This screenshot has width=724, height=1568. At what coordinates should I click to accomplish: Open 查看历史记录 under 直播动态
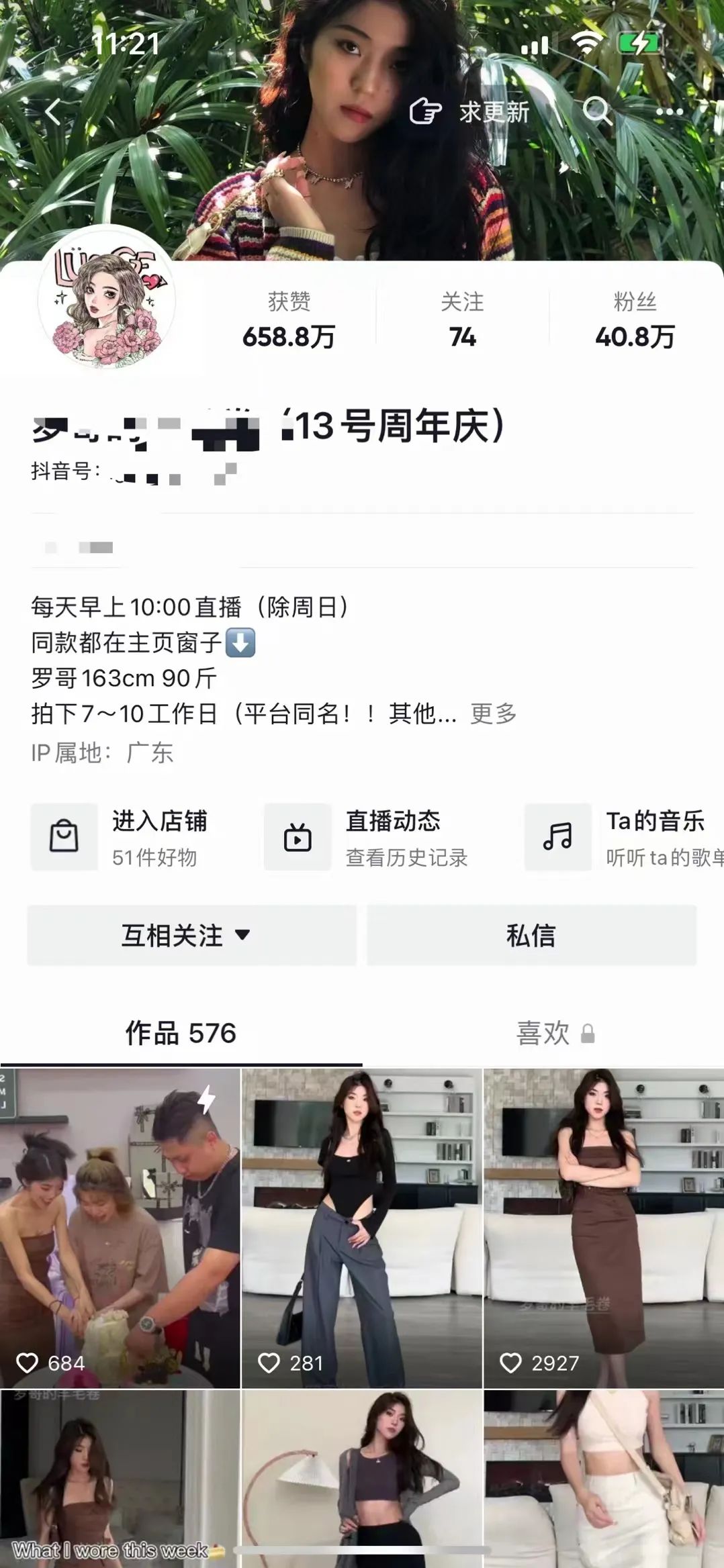pos(406,857)
